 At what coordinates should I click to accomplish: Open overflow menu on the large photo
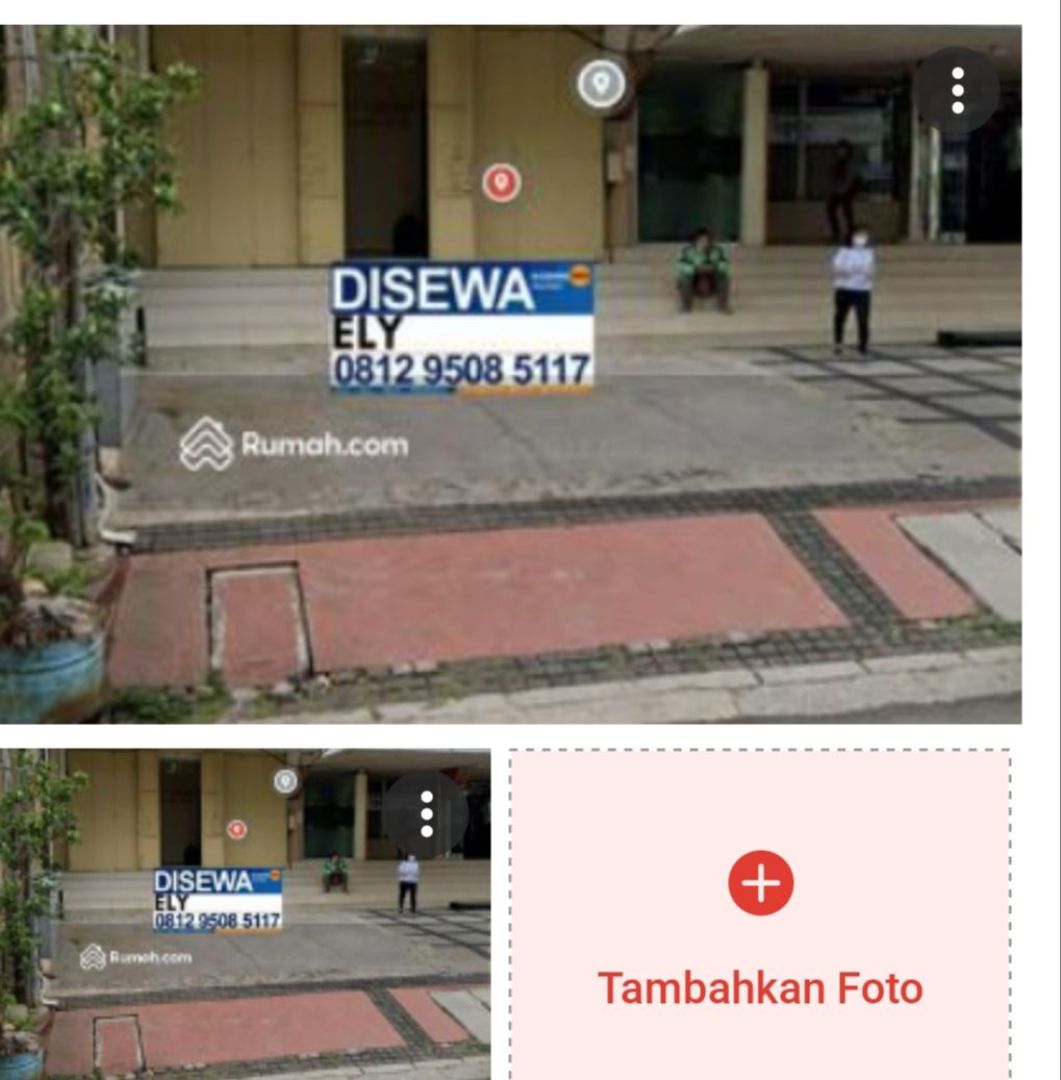pyautogui.click(x=957, y=90)
